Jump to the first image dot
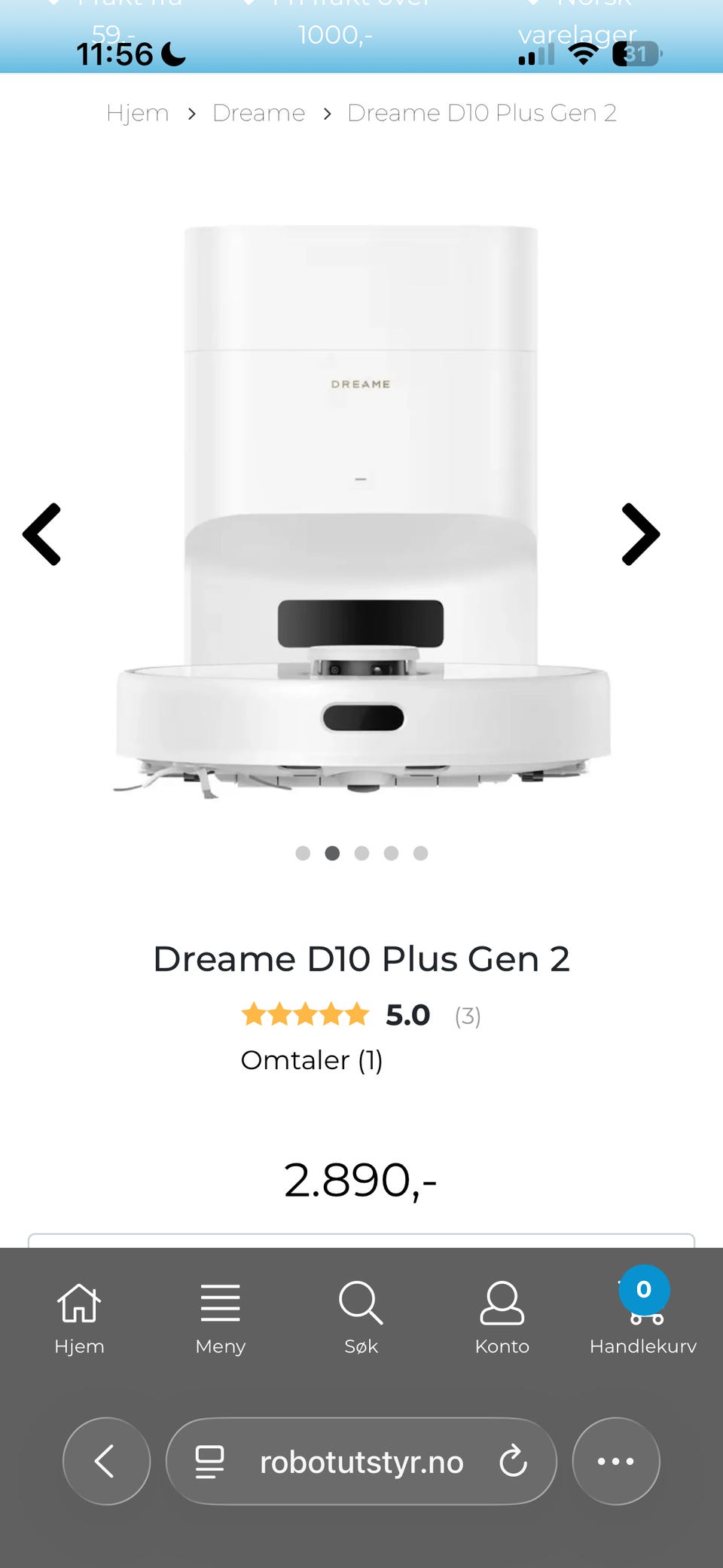 (303, 853)
